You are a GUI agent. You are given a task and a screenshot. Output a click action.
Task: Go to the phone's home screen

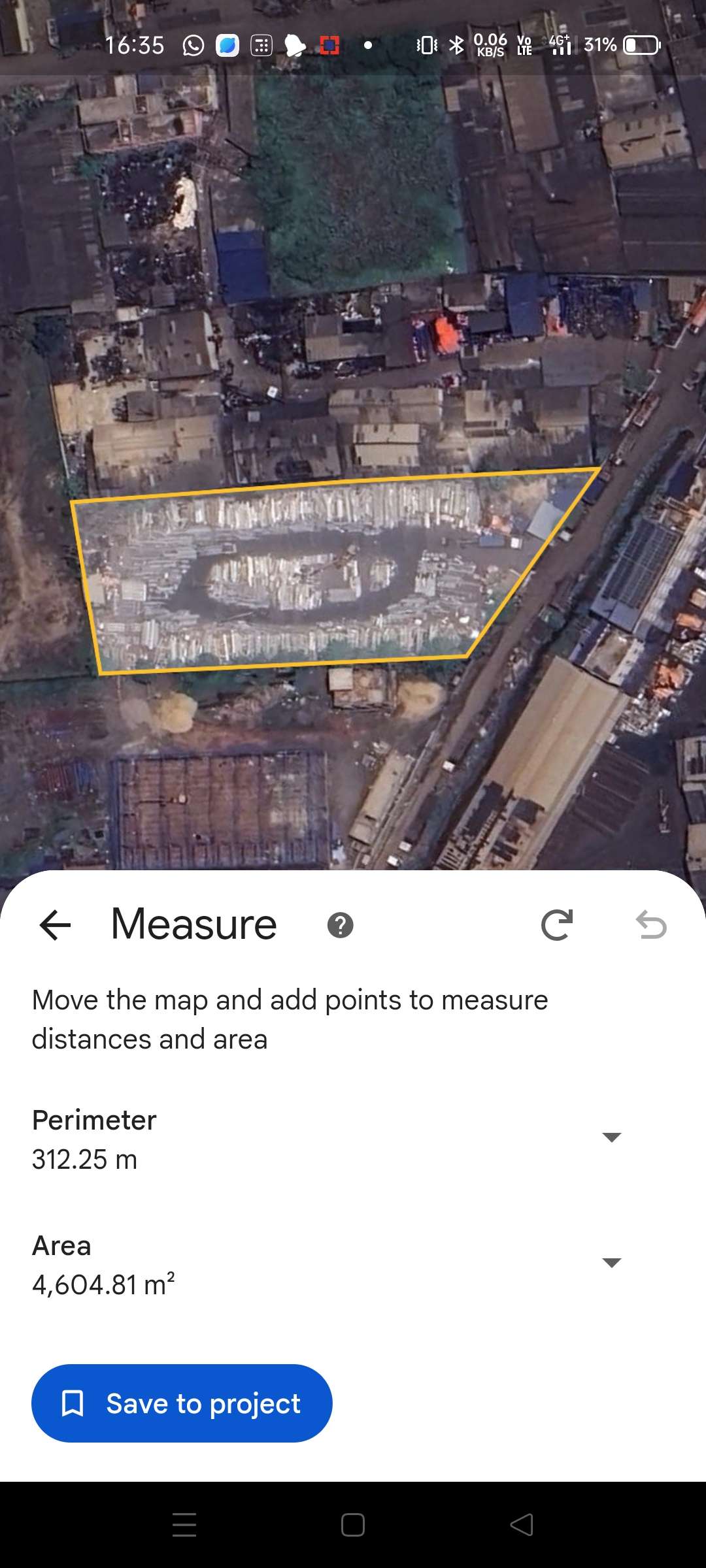pyautogui.click(x=353, y=1525)
